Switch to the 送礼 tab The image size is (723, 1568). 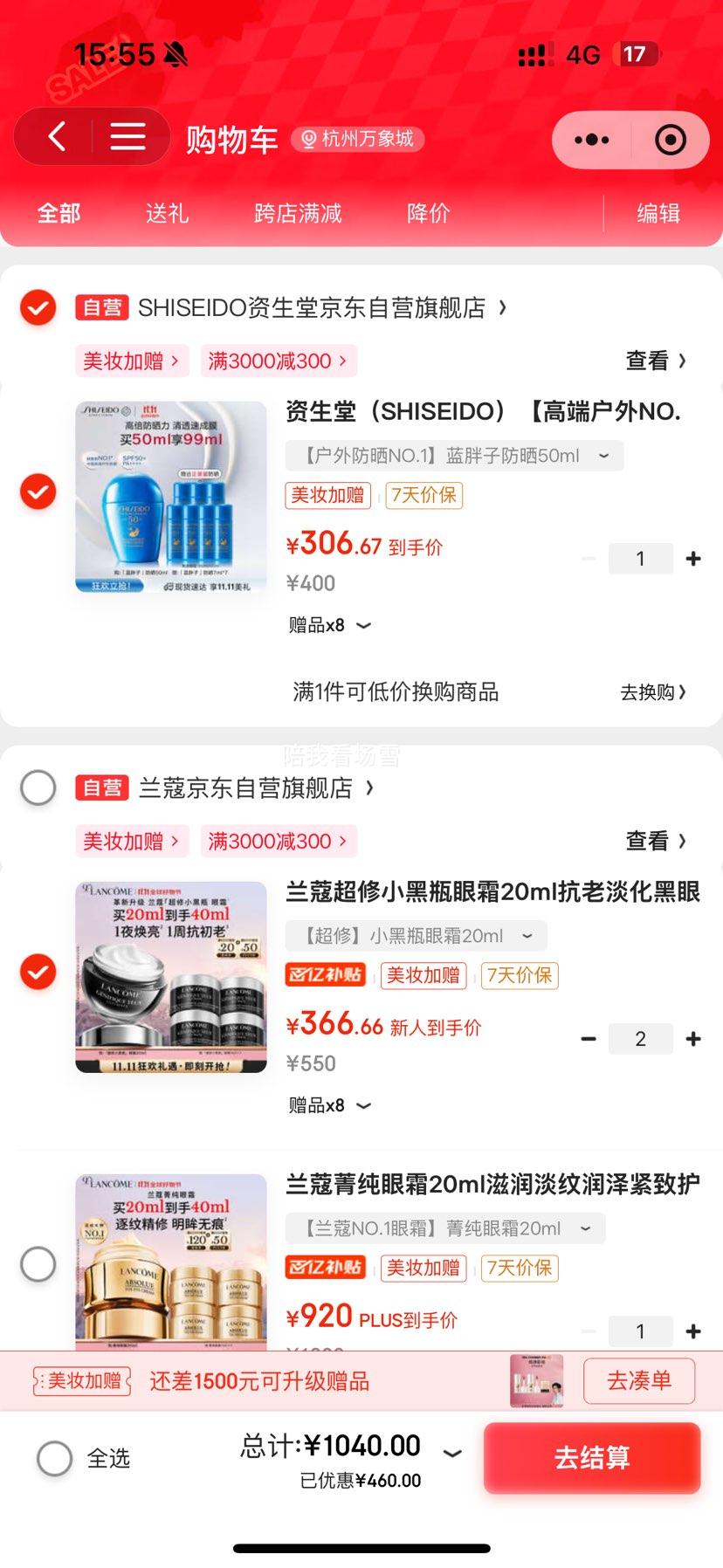pos(167,213)
